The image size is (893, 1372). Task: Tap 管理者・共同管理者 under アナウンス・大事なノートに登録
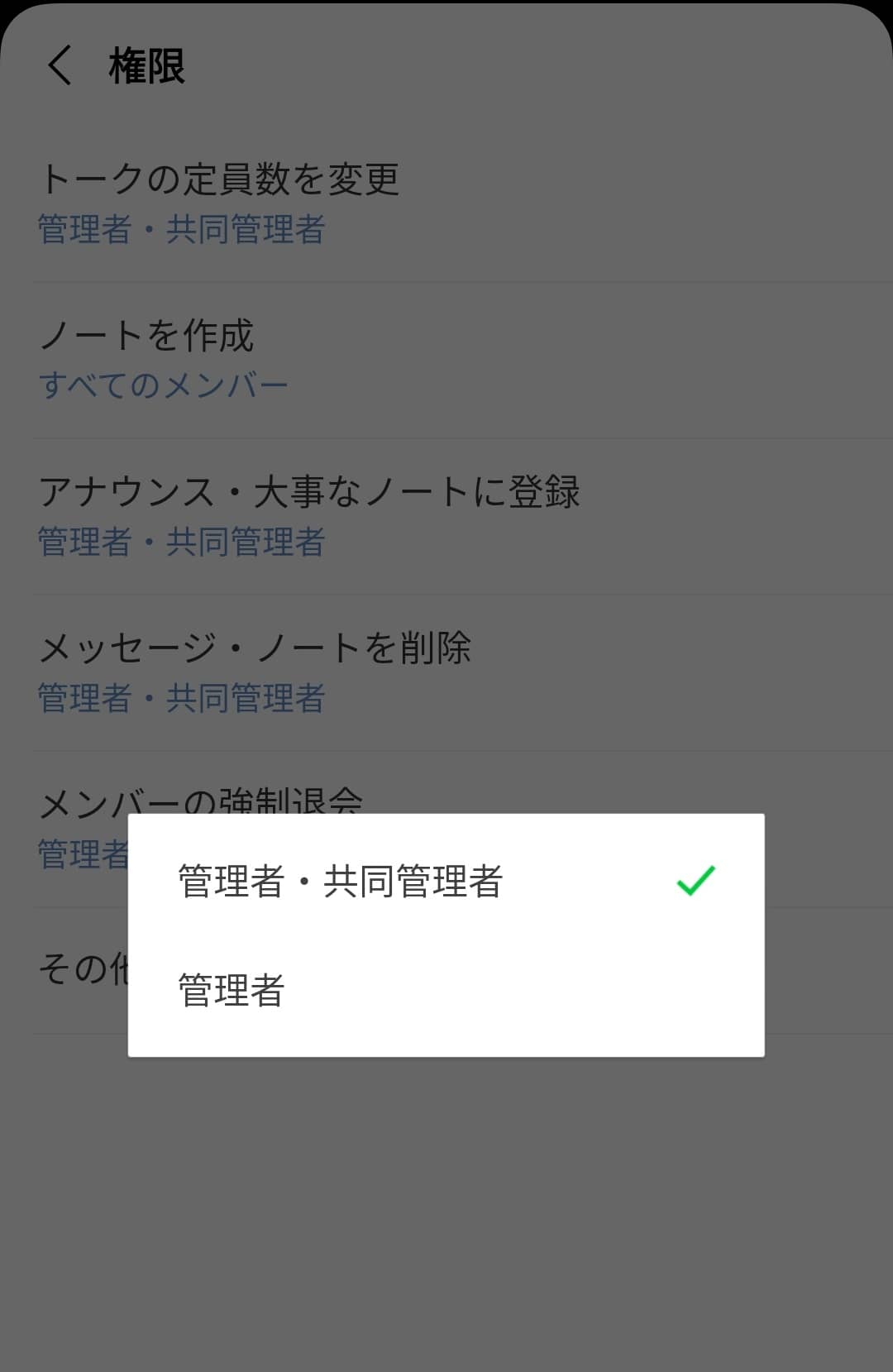183,543
